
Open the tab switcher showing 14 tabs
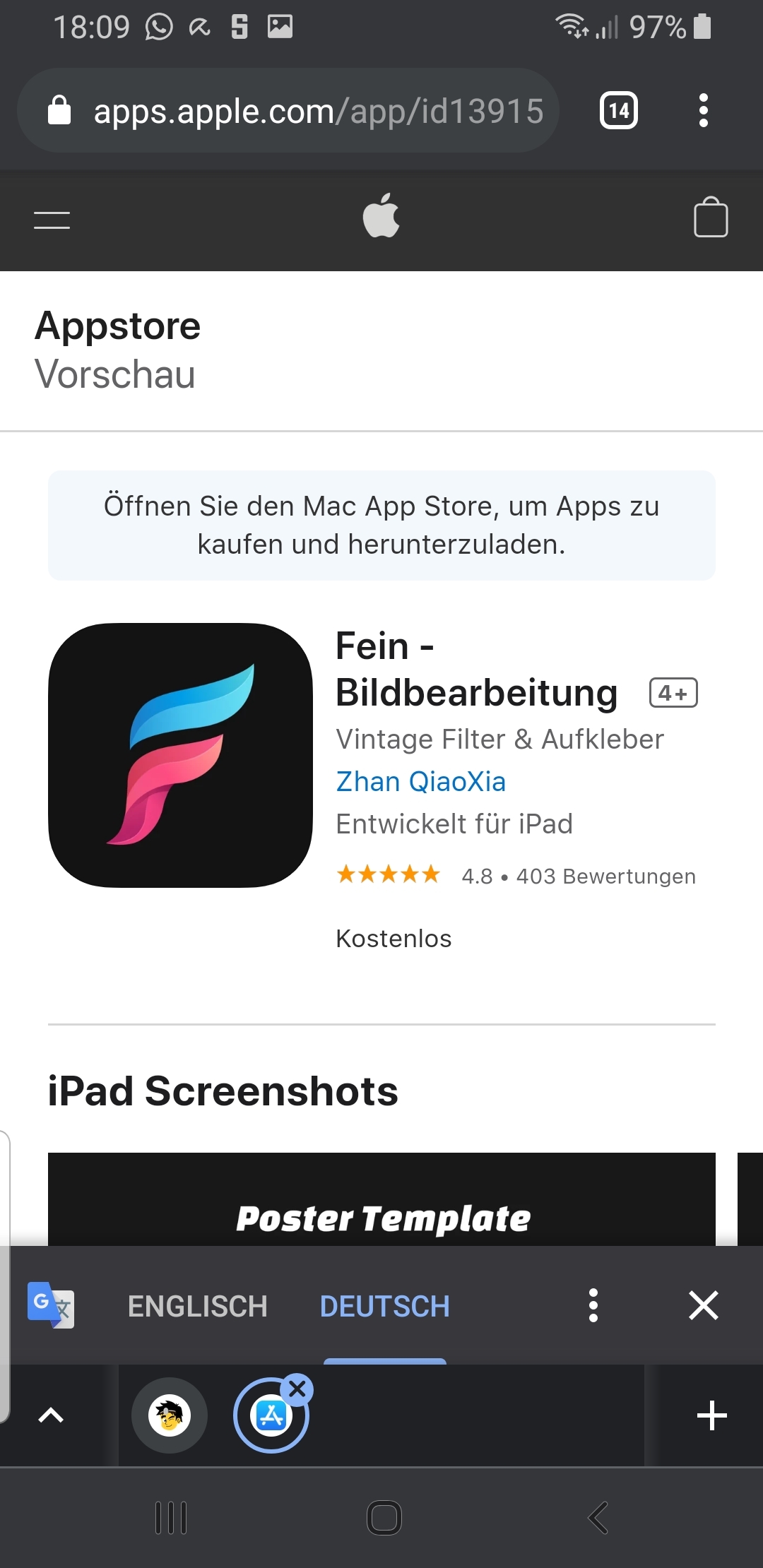pos(619,111)
